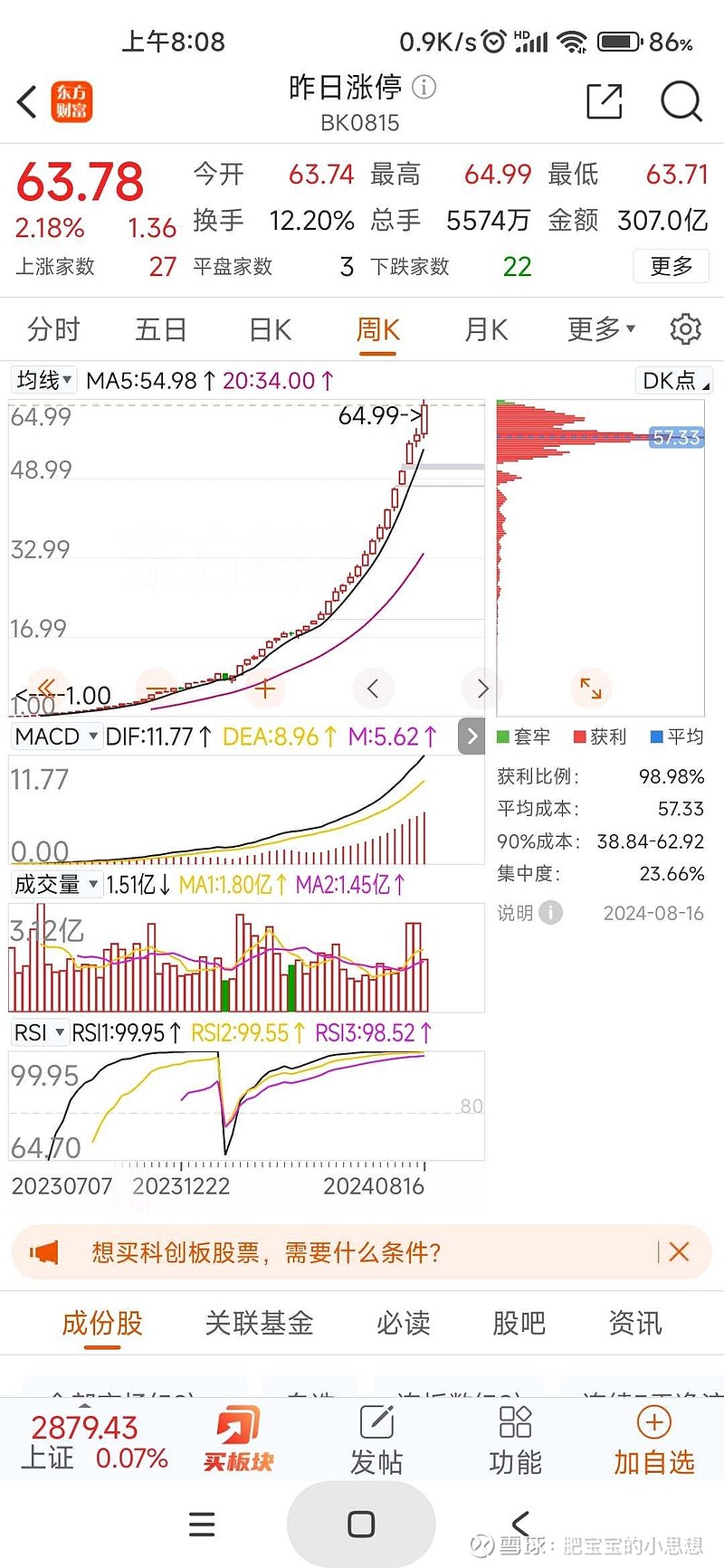Open chart settings gear
The image size is (724, 1568).
685,328
